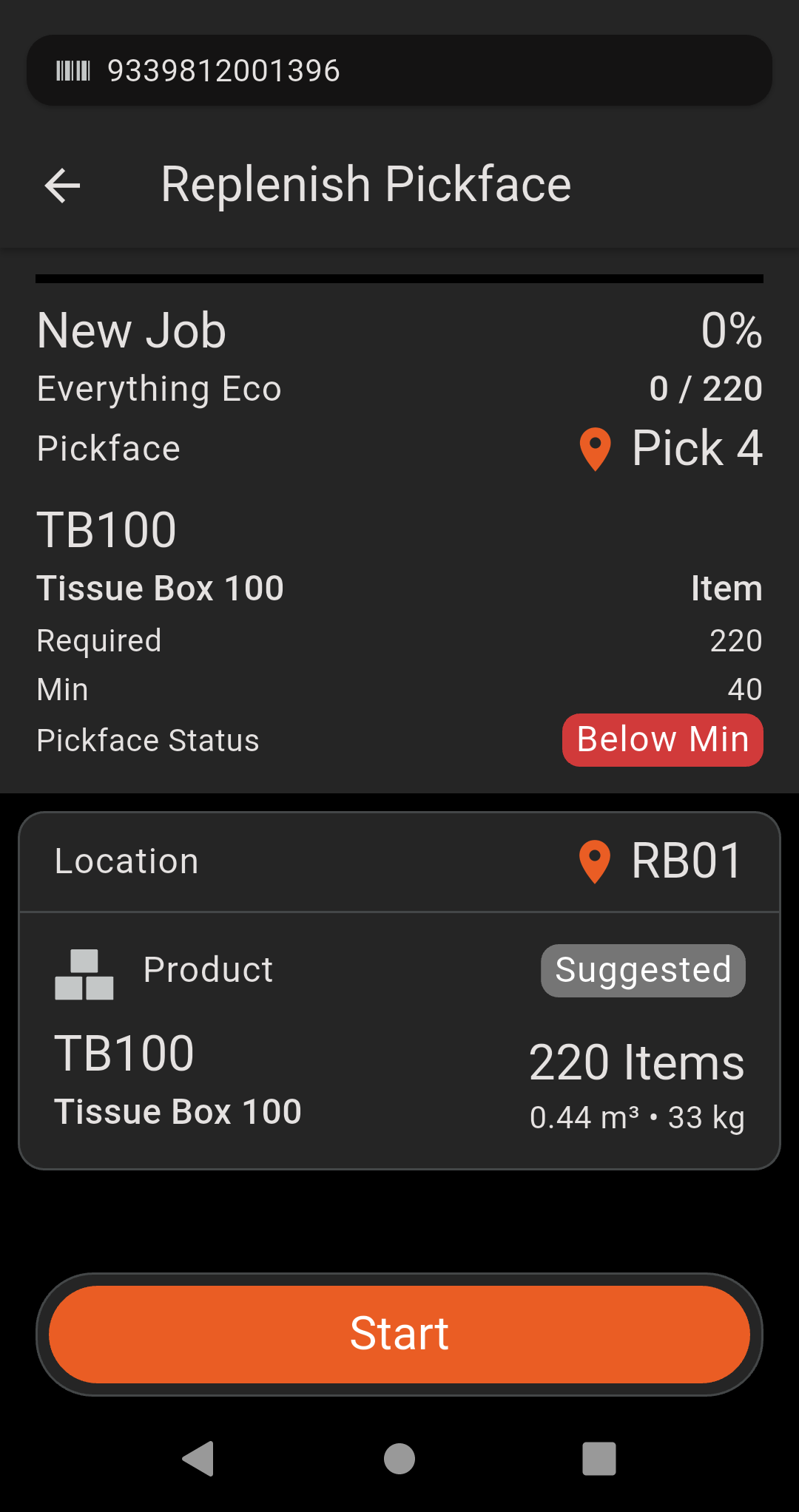
Task: Open the suggested TB100 product card
Action: coord(399,1041)
